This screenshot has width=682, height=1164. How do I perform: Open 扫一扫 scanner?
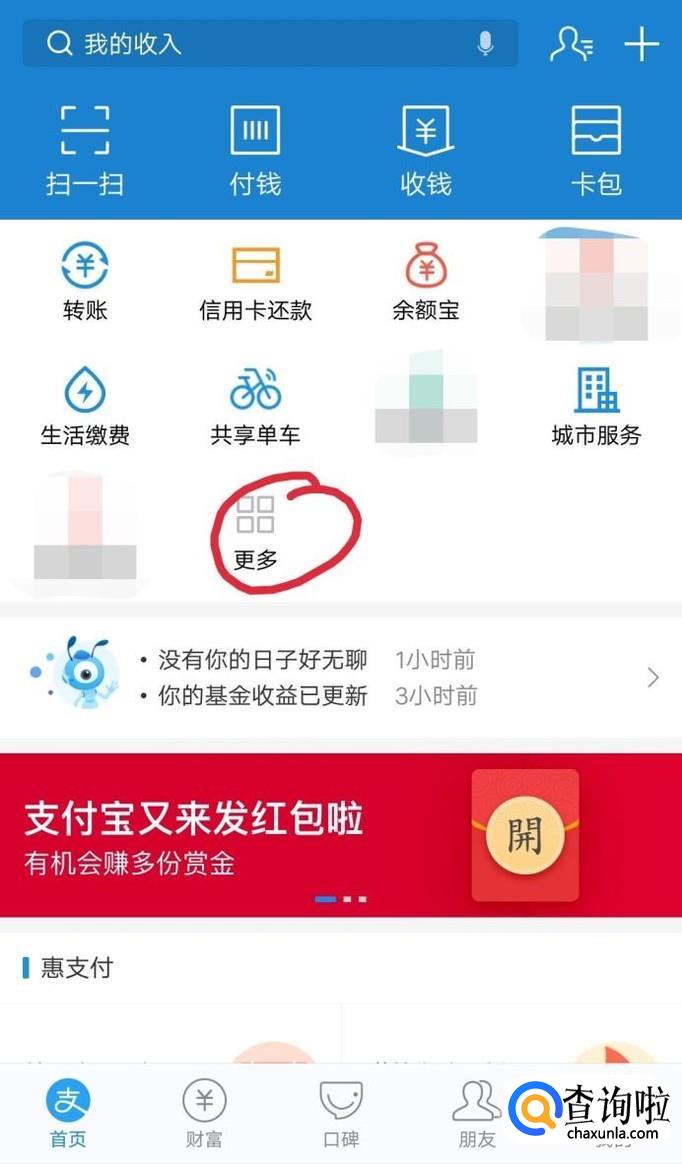click(x=85, y=150)
